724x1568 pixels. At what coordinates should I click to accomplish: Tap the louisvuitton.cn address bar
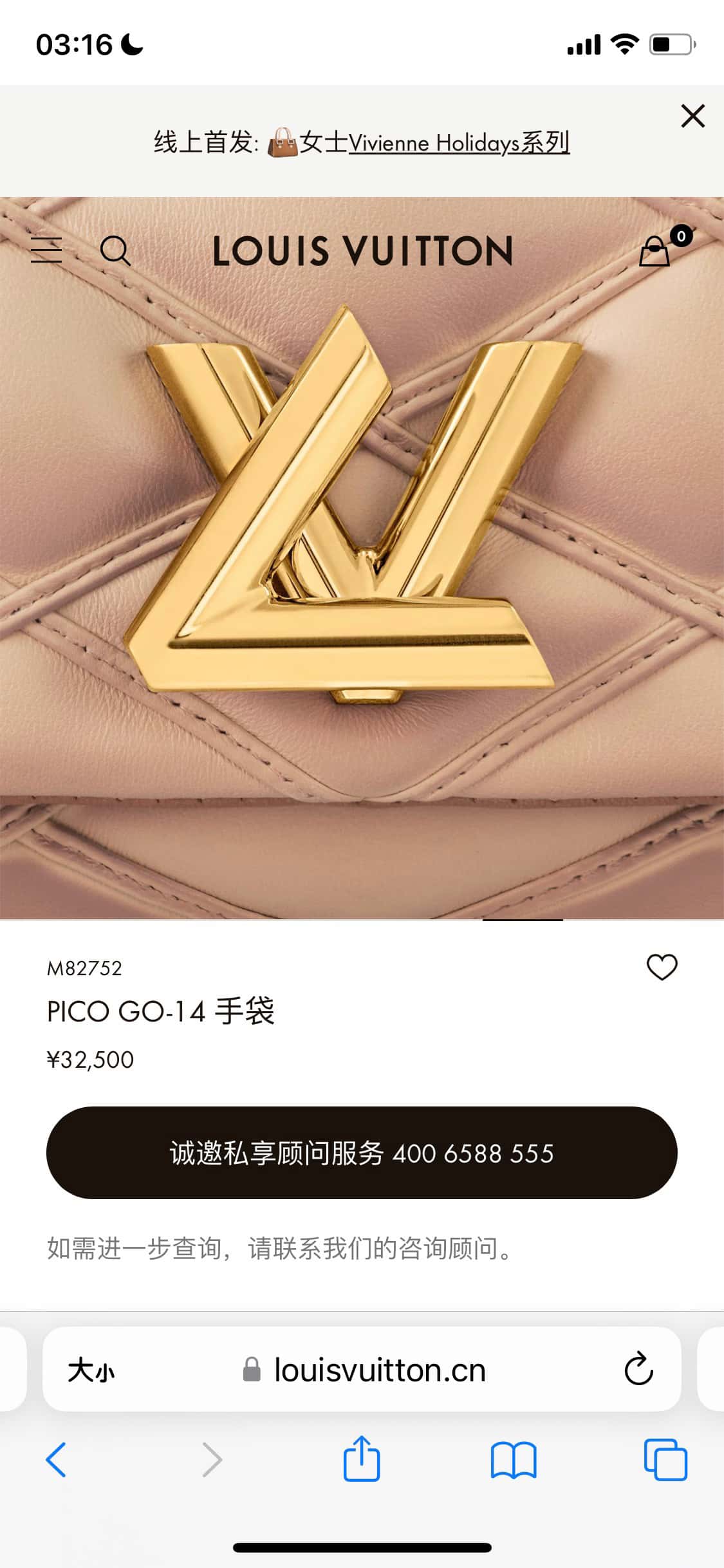(x=380, y=1369)
